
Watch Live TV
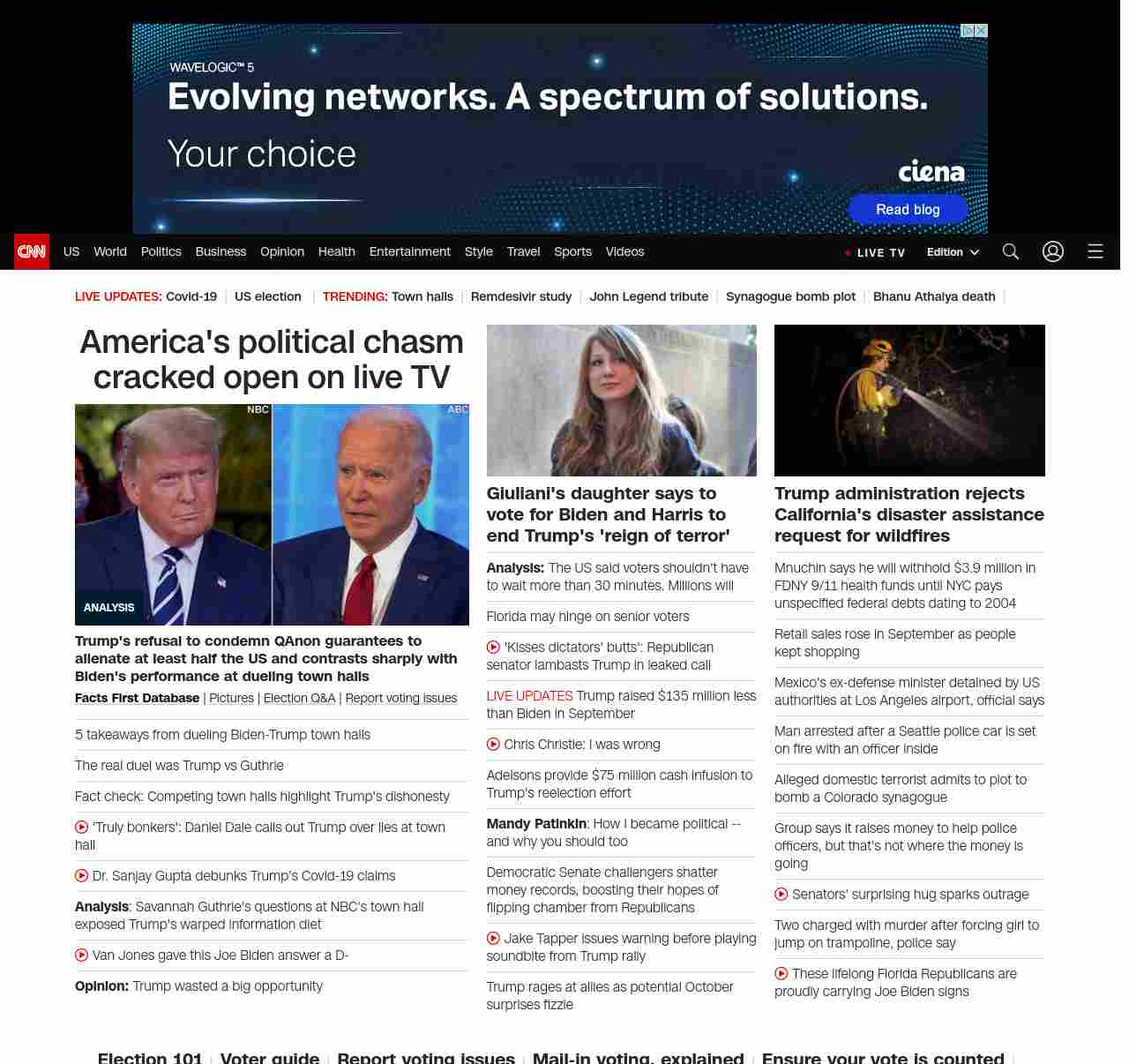point(875,252)
